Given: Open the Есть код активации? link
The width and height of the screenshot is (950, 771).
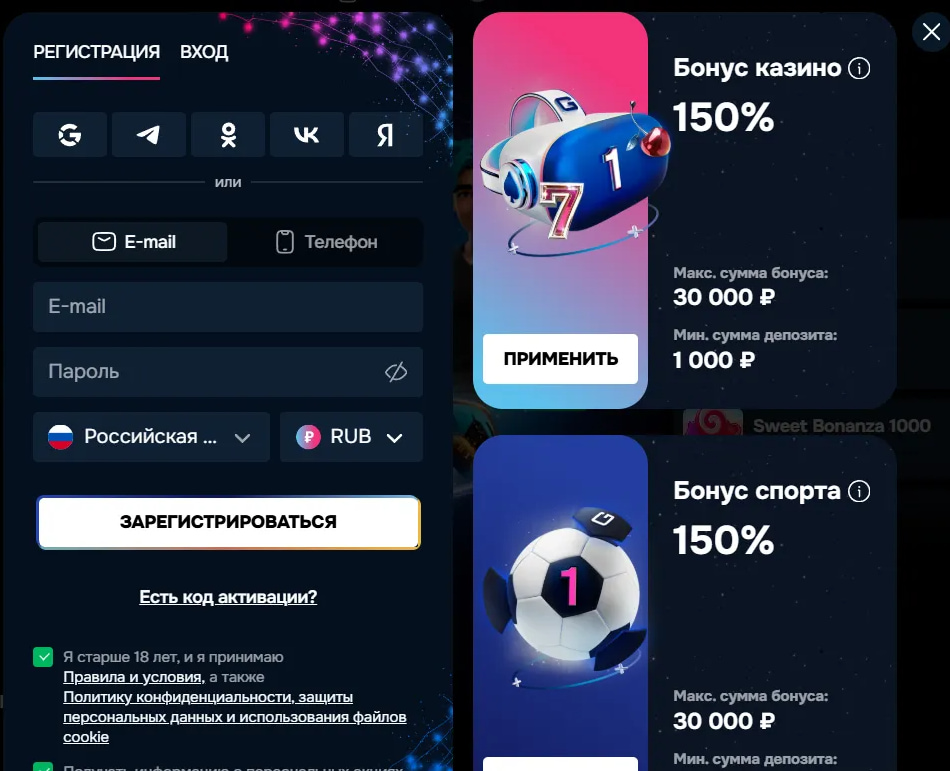Looking at the screenshot, I should (x=228, y=597).
